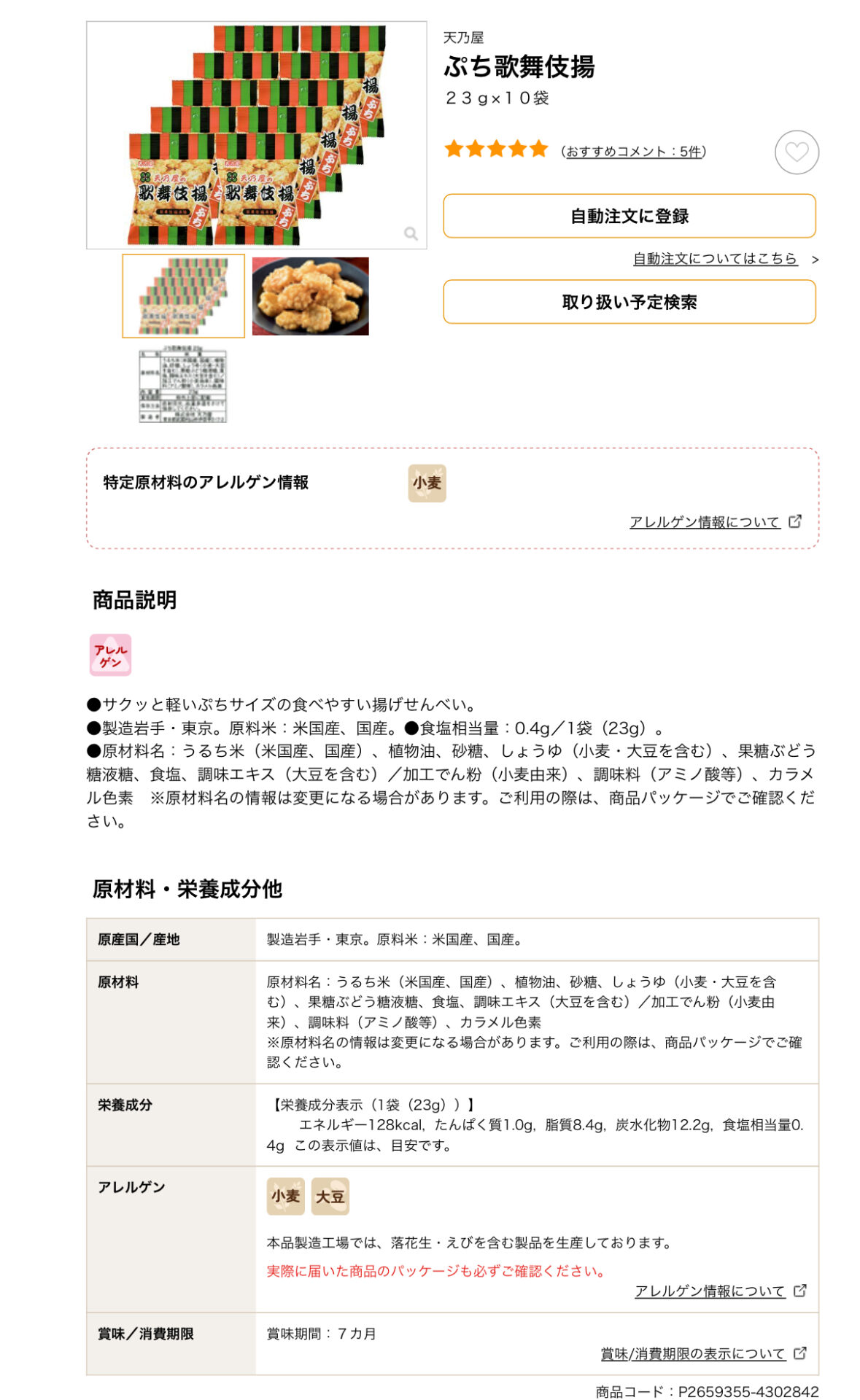The image size is (860, 1400).
Task: Select the ingredient label thumbnail
Action: [183, 386]
